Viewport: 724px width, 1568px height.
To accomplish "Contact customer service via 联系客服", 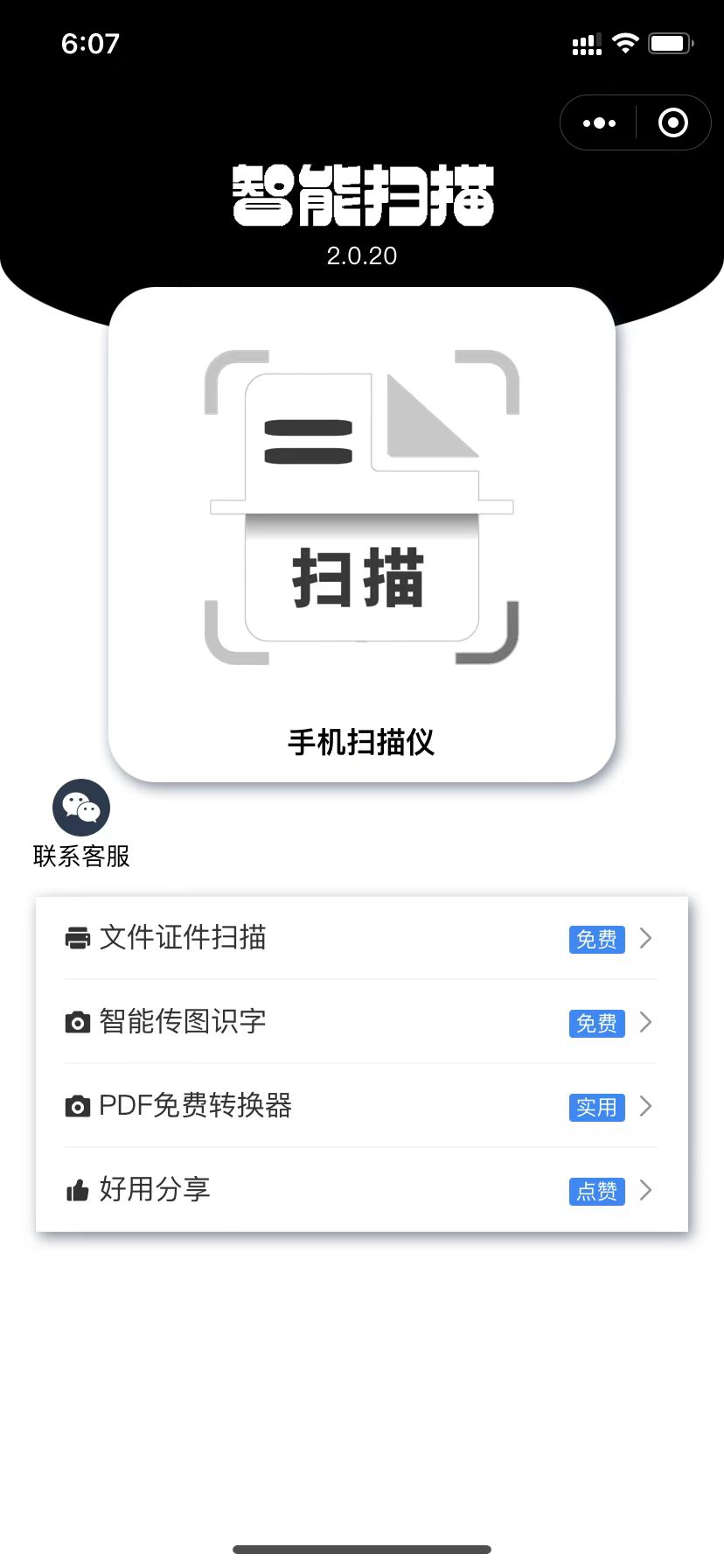I will coord(81,822).
